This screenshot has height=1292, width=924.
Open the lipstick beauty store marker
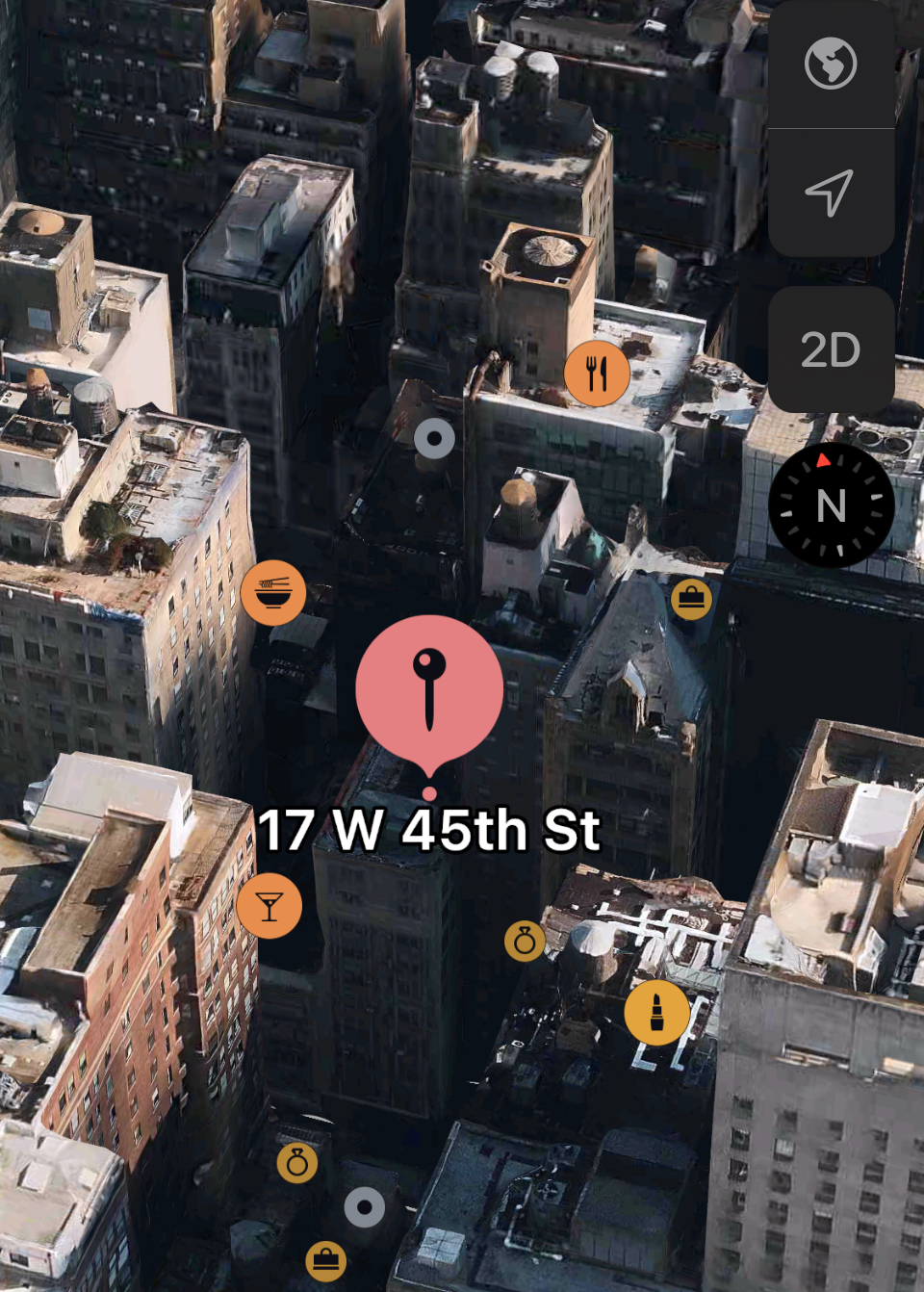coord(657,1013)
